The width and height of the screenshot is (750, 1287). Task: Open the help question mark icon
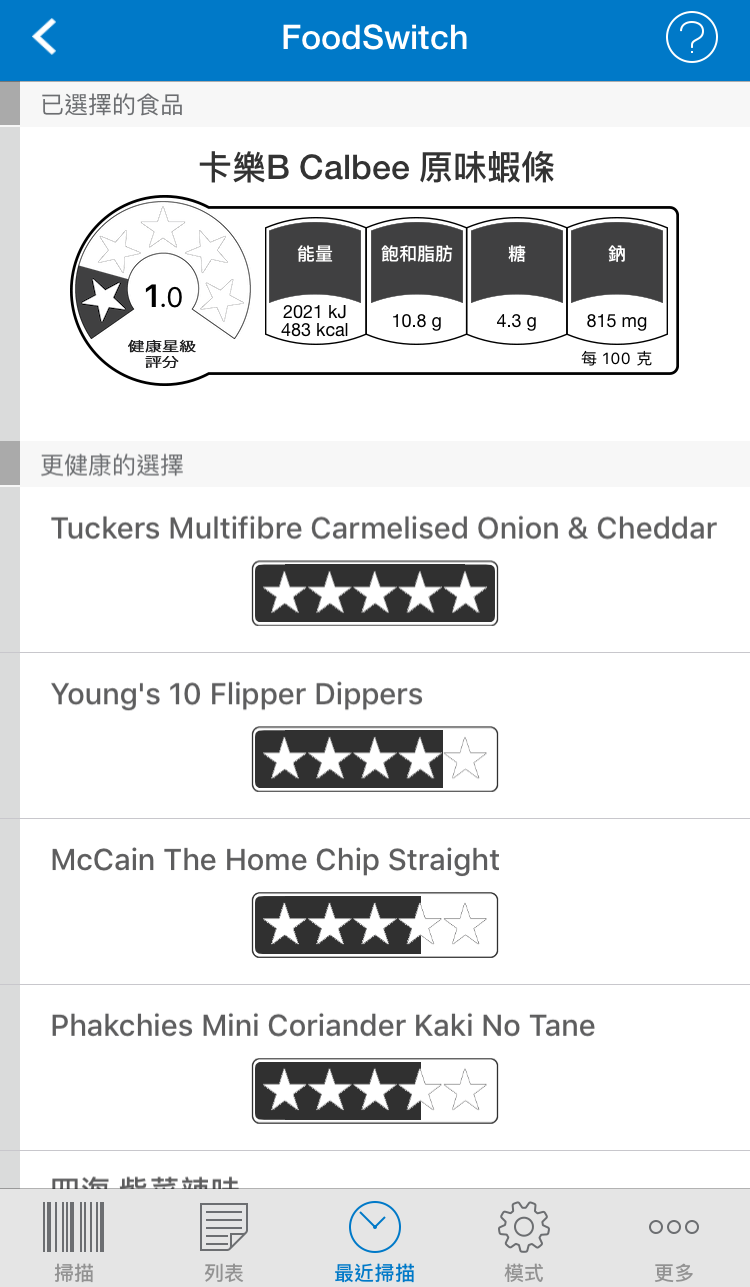691,39
